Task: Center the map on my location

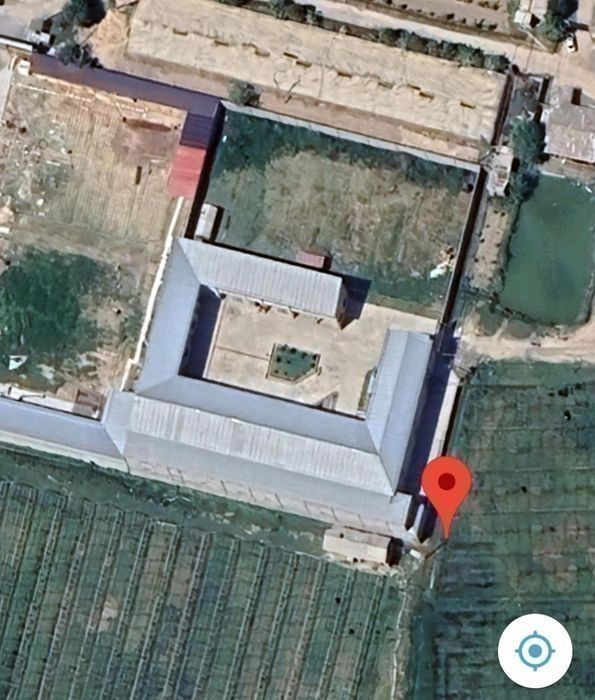Action: 535,650
